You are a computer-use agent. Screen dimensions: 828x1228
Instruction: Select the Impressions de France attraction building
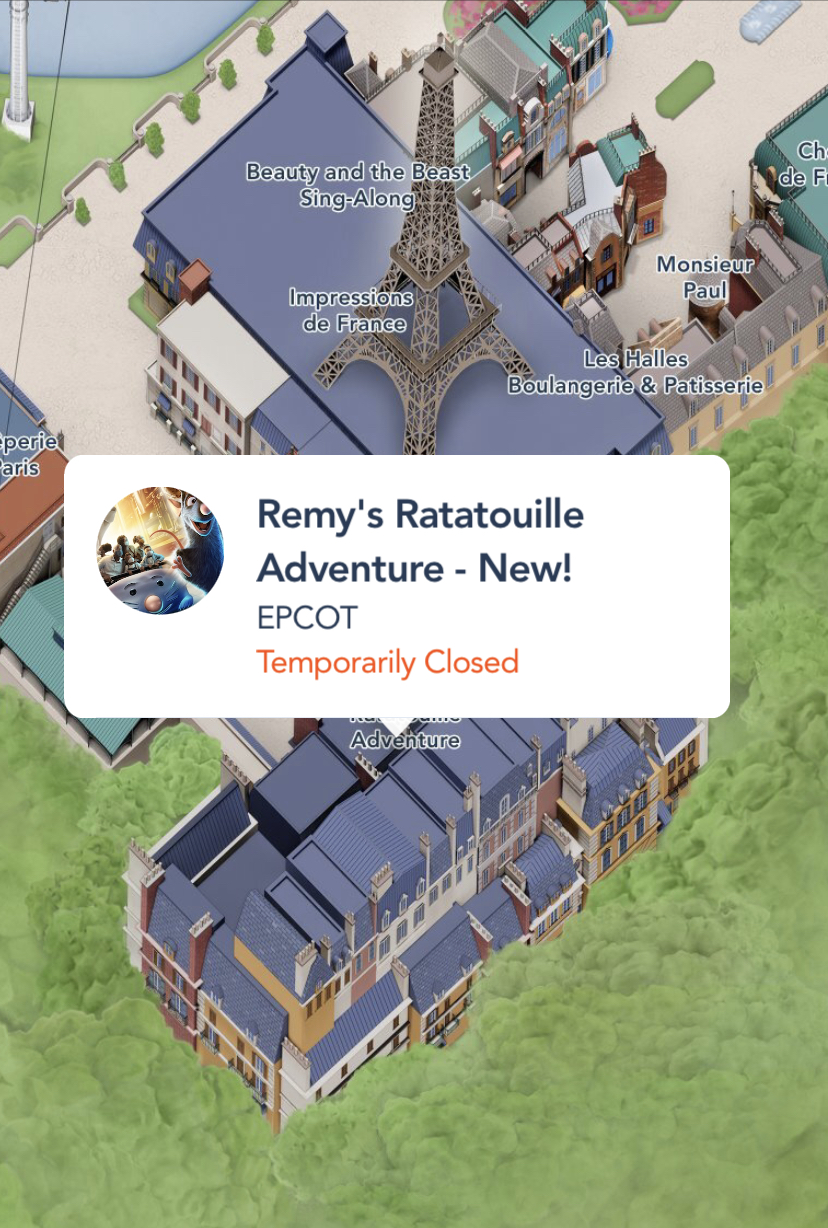(350, 310)
